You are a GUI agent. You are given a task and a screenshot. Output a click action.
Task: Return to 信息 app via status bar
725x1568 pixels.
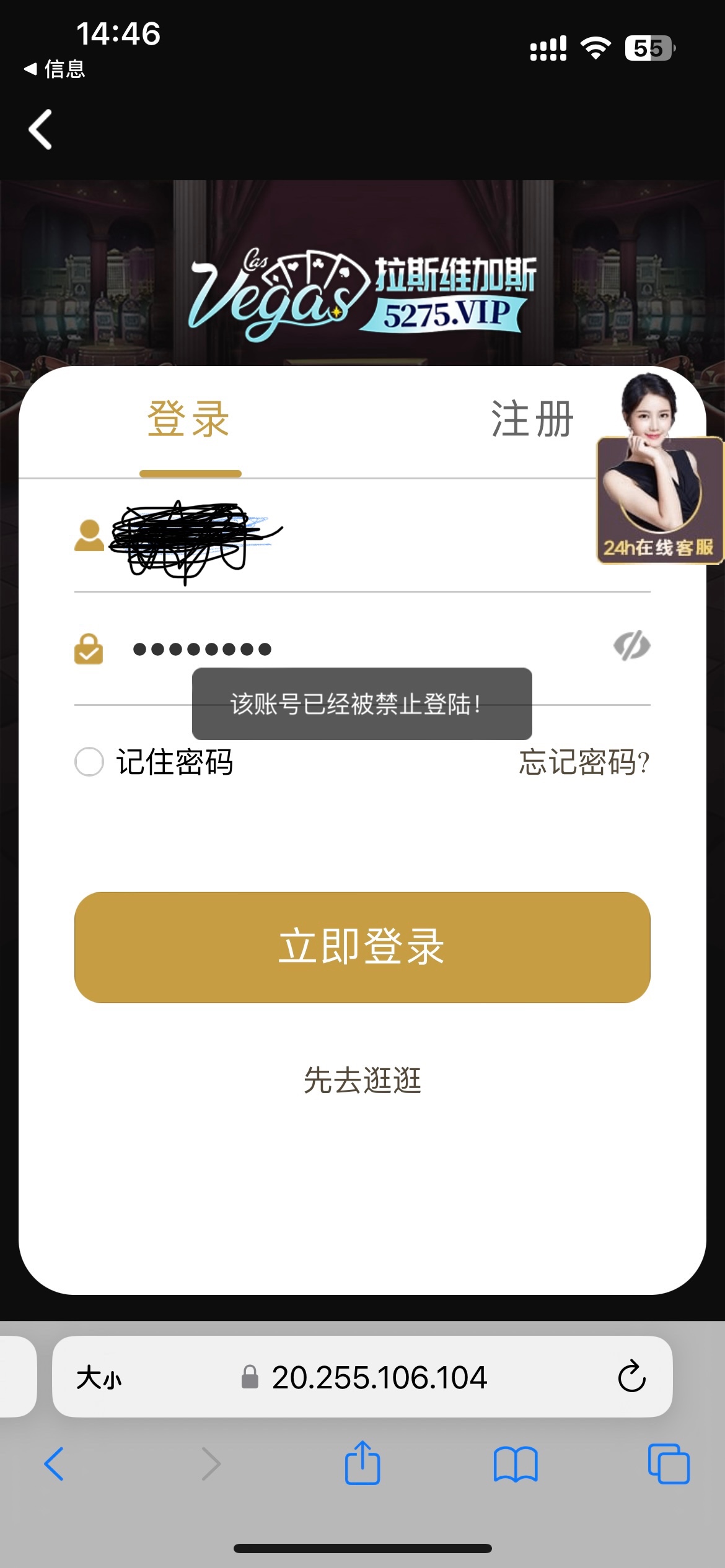click(55, 69)
